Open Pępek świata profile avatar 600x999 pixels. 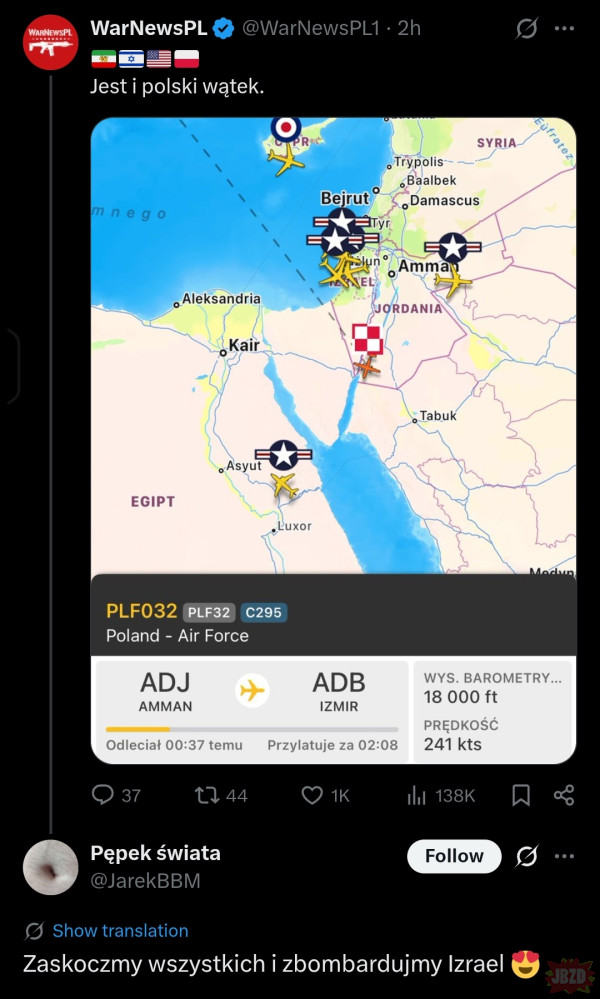click(50, 867)
